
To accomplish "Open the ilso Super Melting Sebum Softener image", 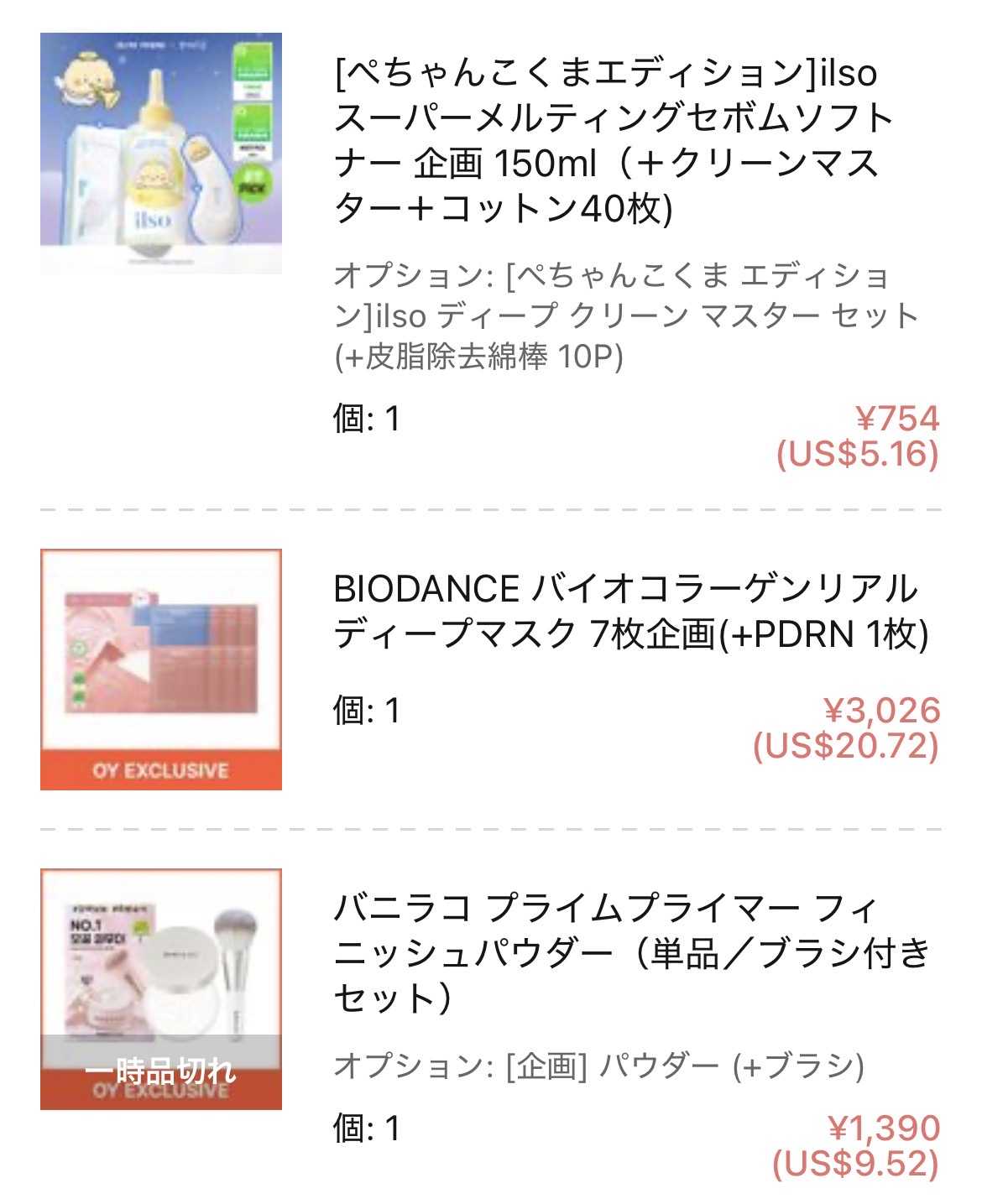I will pyautogui.click(x=160, y=154).
